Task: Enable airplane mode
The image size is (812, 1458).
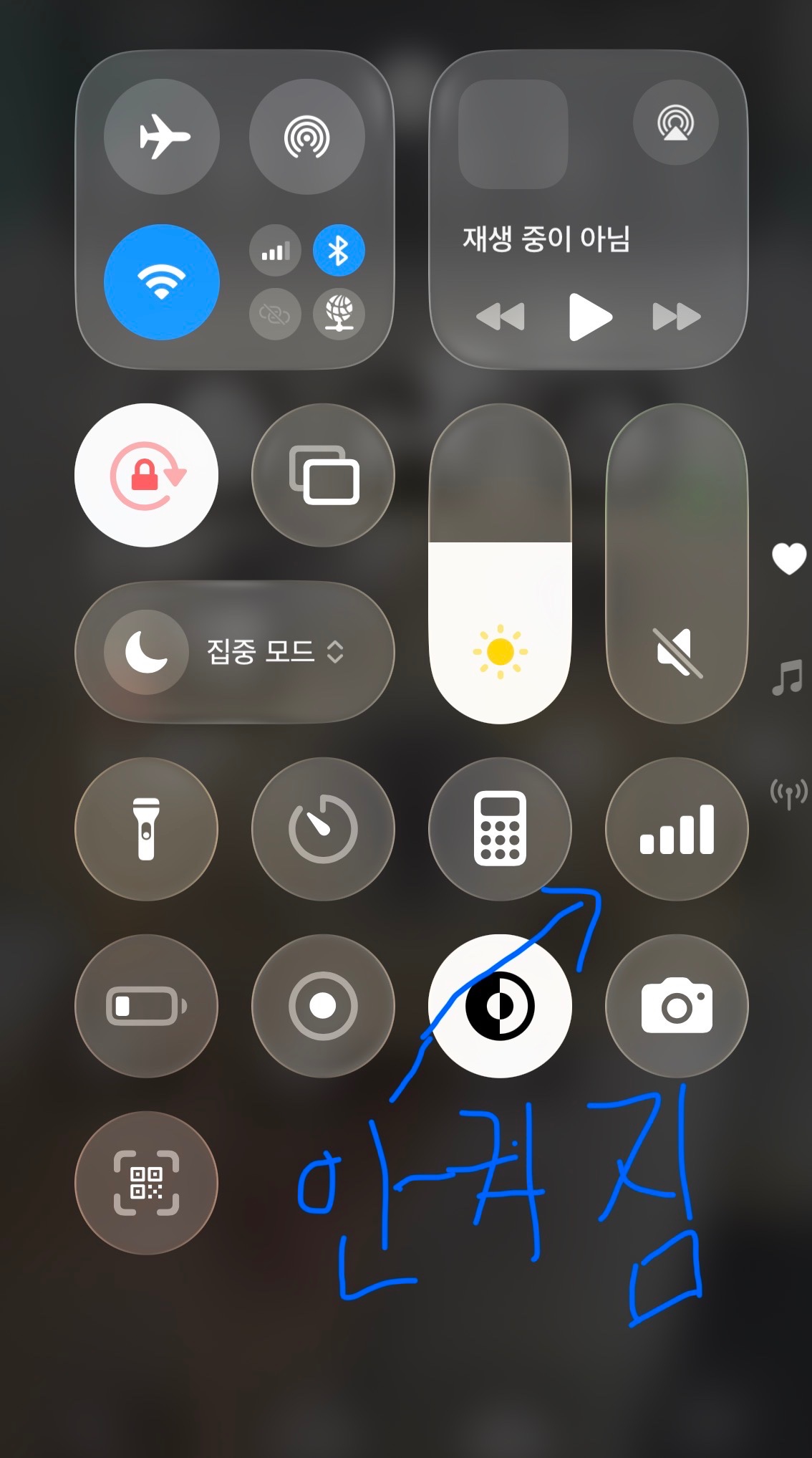Action: pyautogui.click(x=162, y=136)
